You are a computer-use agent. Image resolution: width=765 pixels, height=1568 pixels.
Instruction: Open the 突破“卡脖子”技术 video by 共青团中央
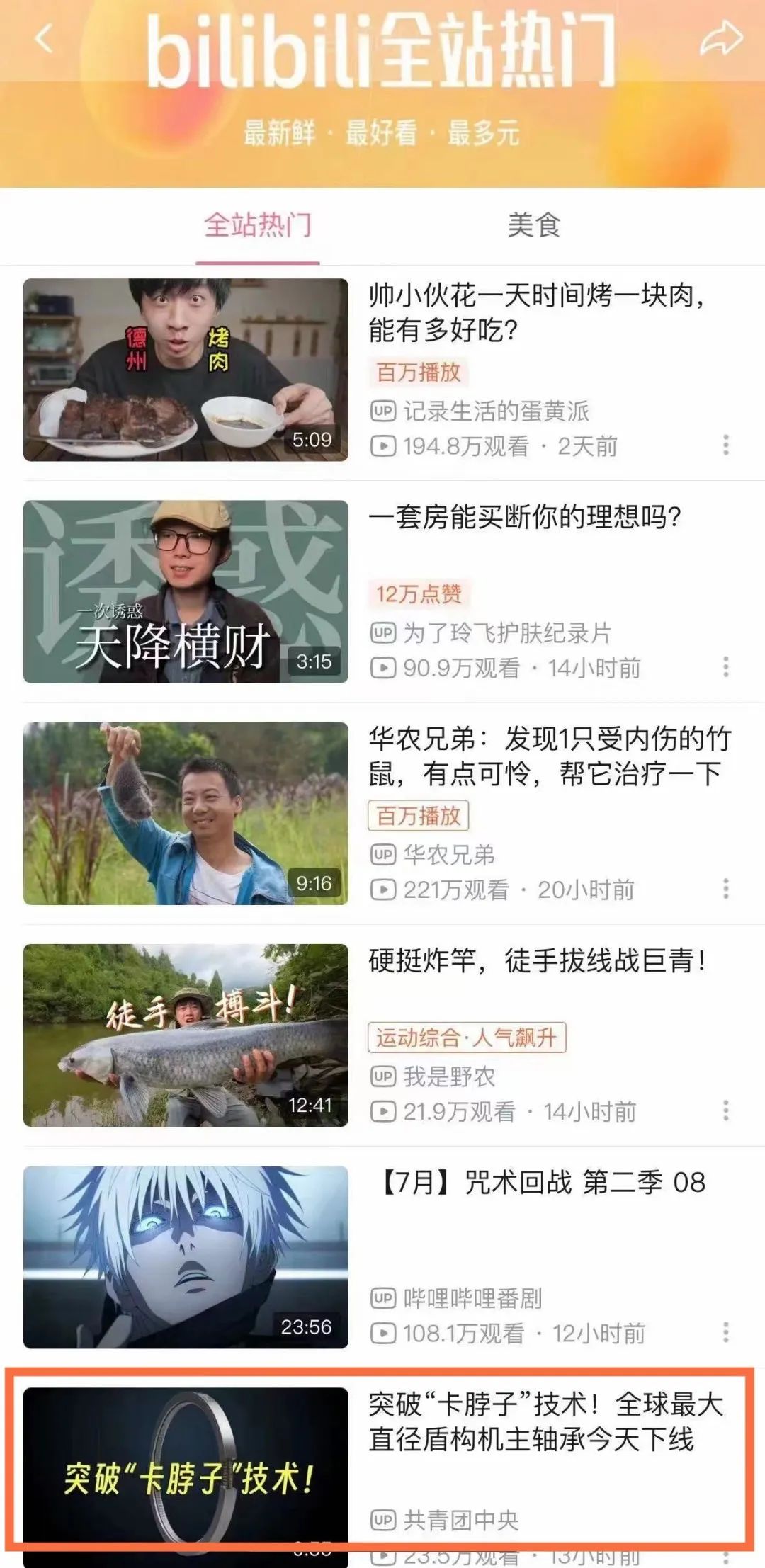pyautogui.click(x=186, y=1472)
